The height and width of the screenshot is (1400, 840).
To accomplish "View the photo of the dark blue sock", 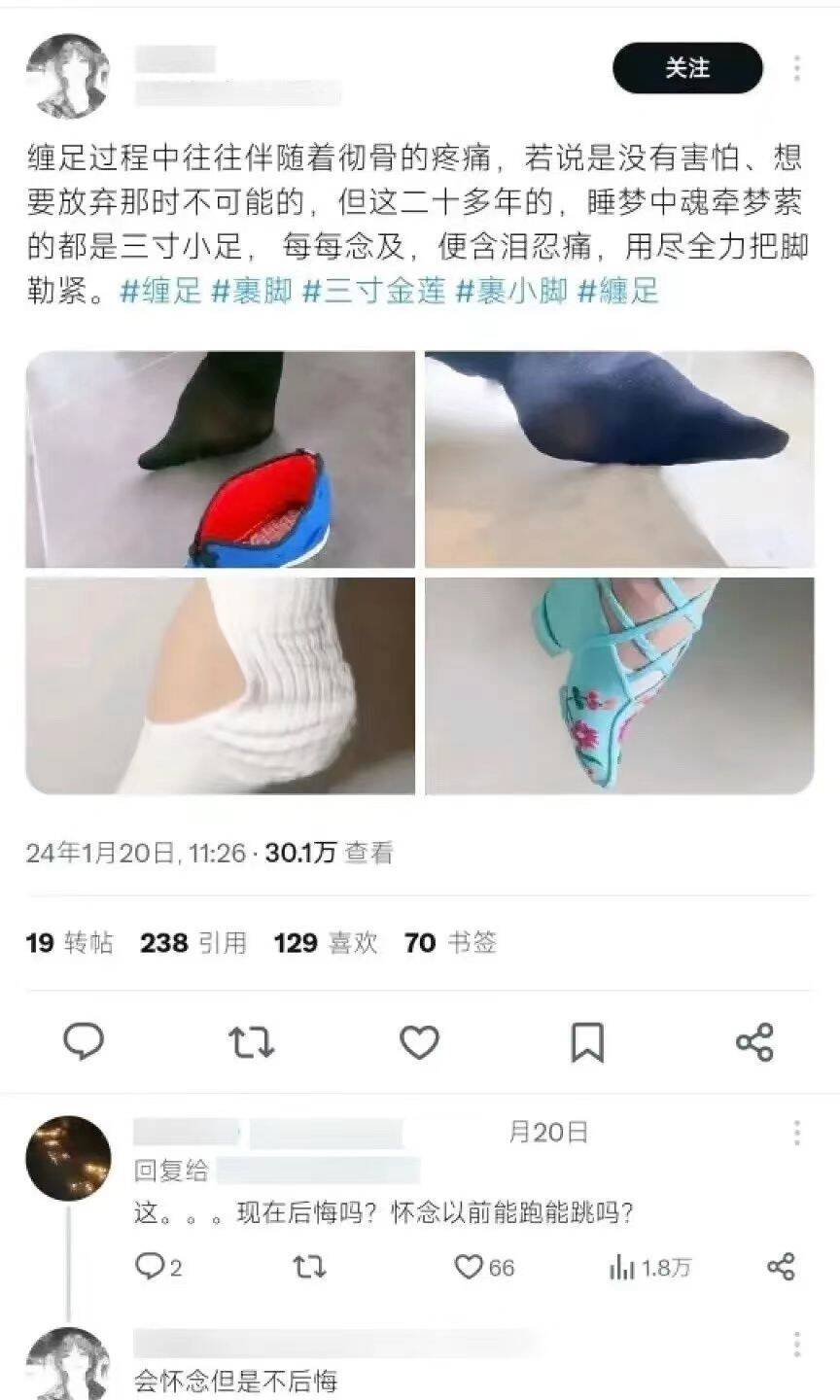I will pyautogui.click(x=619, y=459).
